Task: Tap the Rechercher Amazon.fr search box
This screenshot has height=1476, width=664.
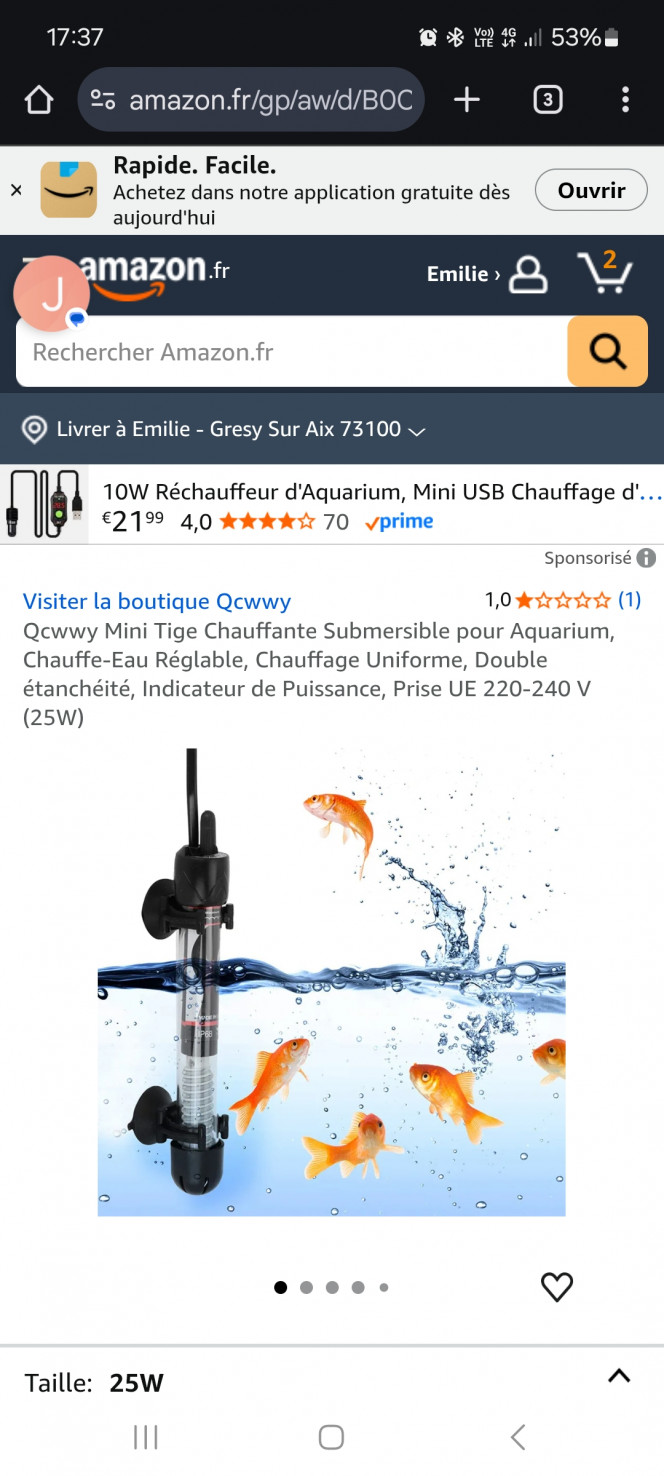Action: (x=290, y=352)
